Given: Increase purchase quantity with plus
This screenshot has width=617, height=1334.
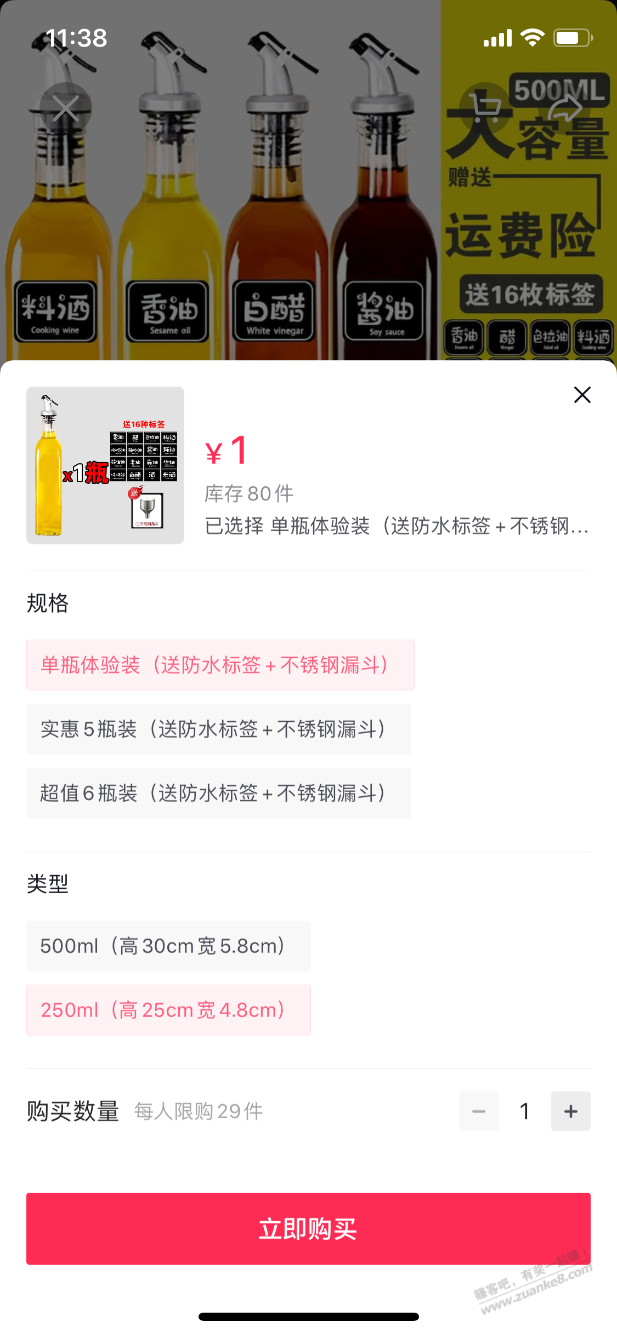Looking at the screenshot, I should click(570, 1111).
